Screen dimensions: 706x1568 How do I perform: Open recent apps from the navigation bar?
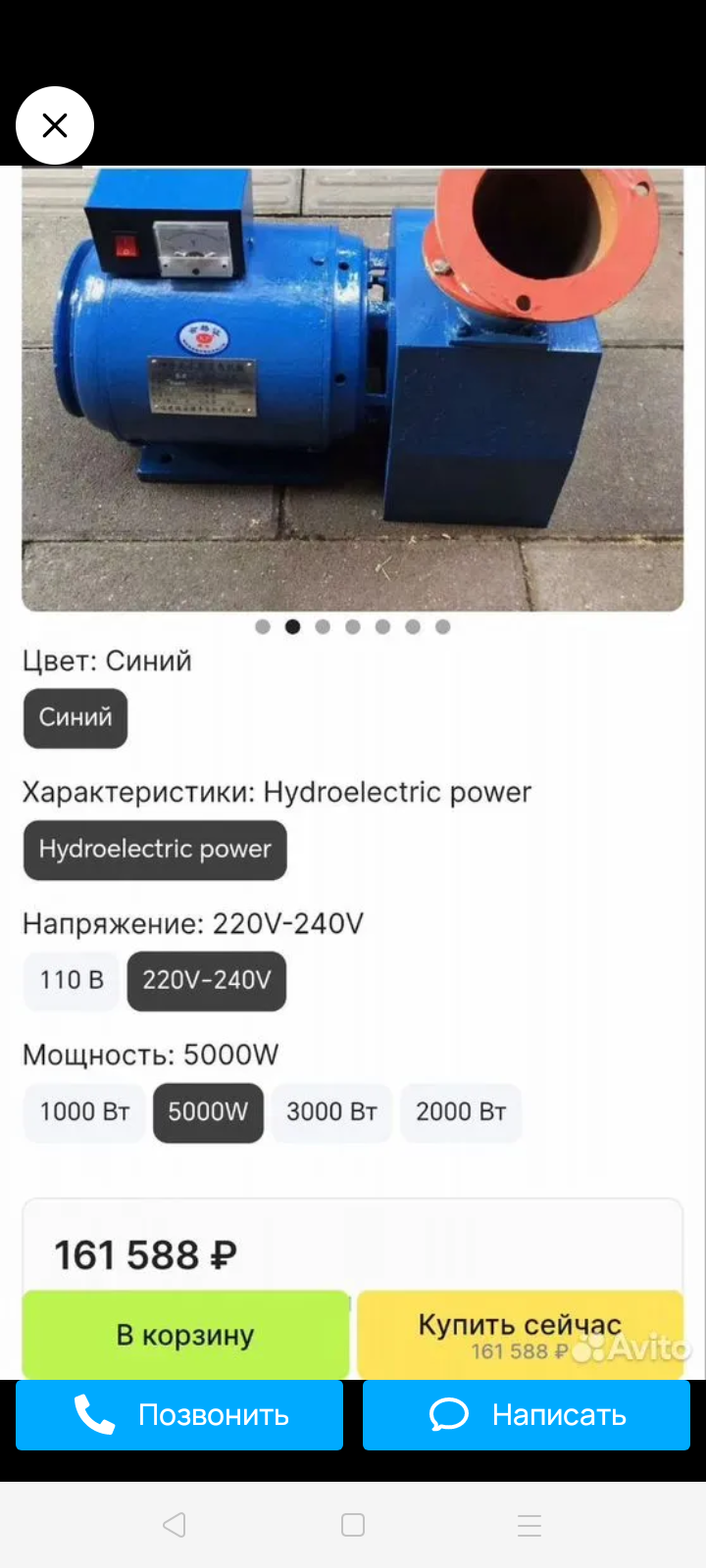pos(529,1525)
